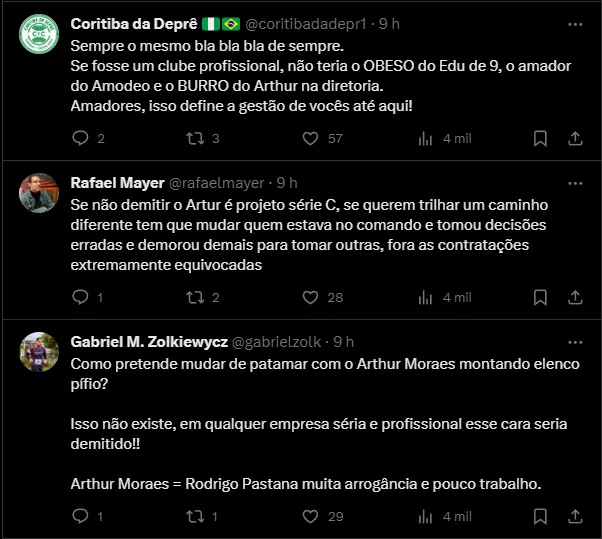Bookmark Rafael Mayer's tweet
Image resolution: width=602 pixels, height=539 pixels.
(539, 297)
